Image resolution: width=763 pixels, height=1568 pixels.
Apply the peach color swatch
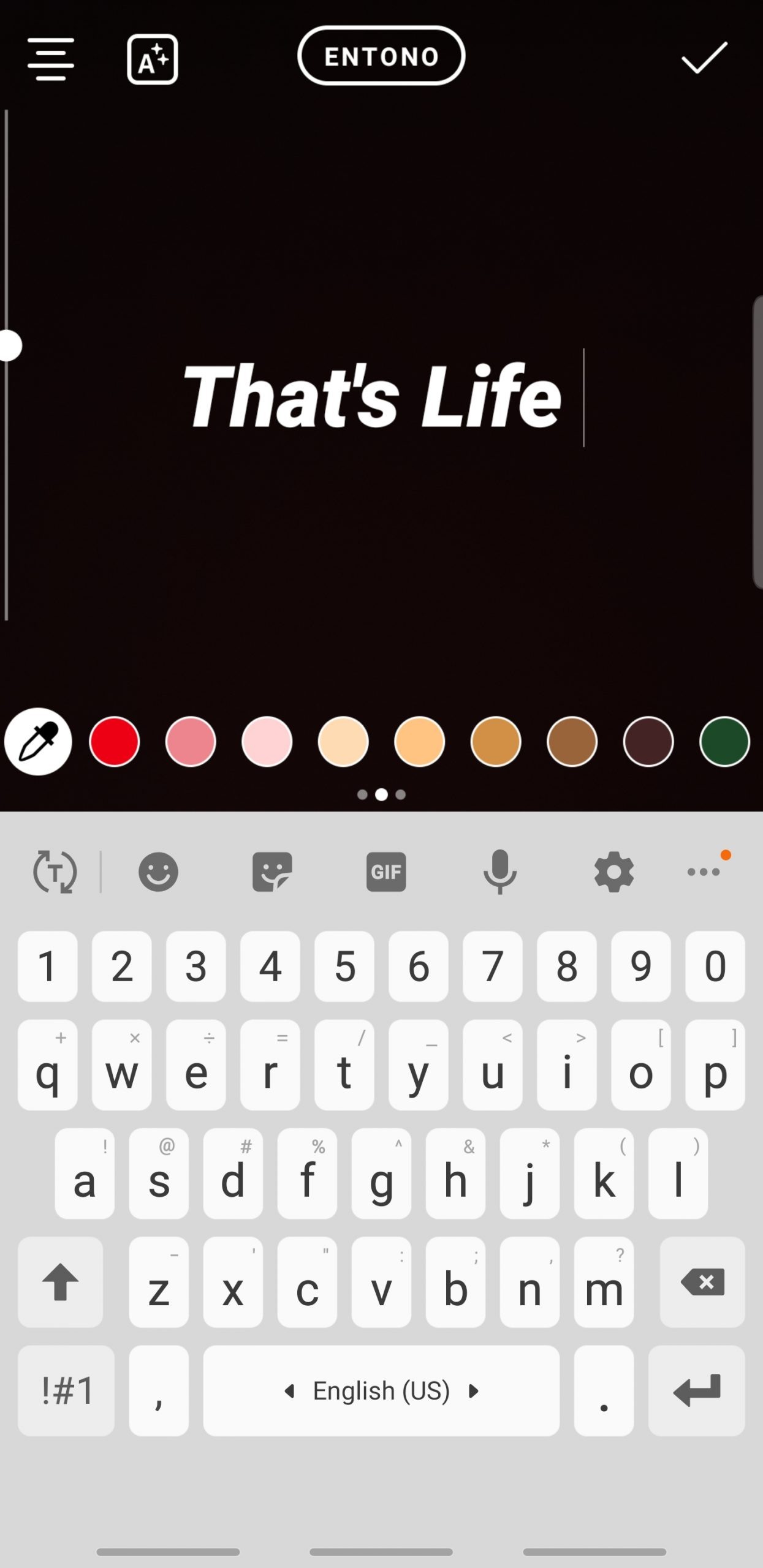click(343, 742)
